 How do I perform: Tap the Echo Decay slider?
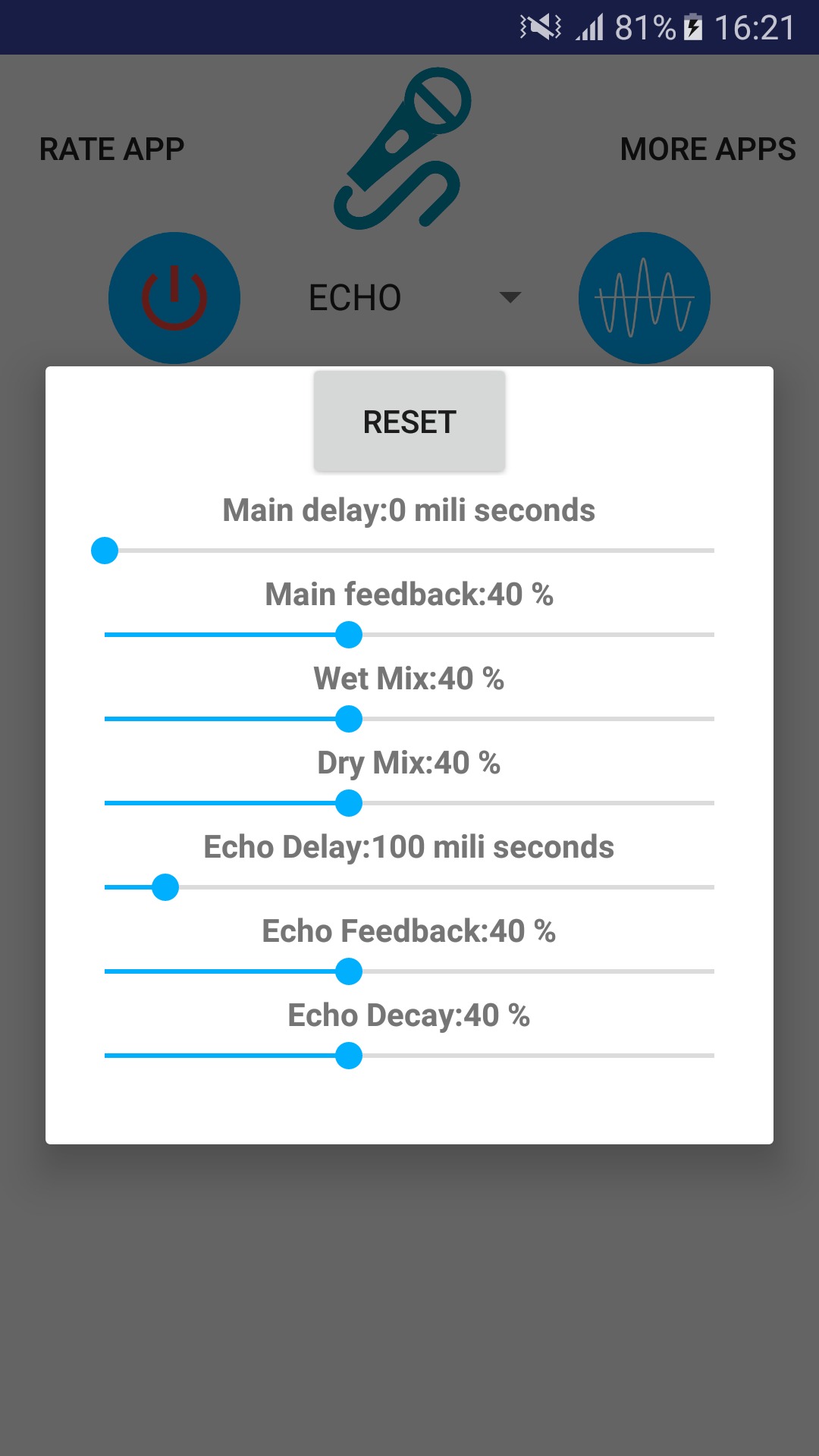pyautogui.click(x=409, y=1056)
